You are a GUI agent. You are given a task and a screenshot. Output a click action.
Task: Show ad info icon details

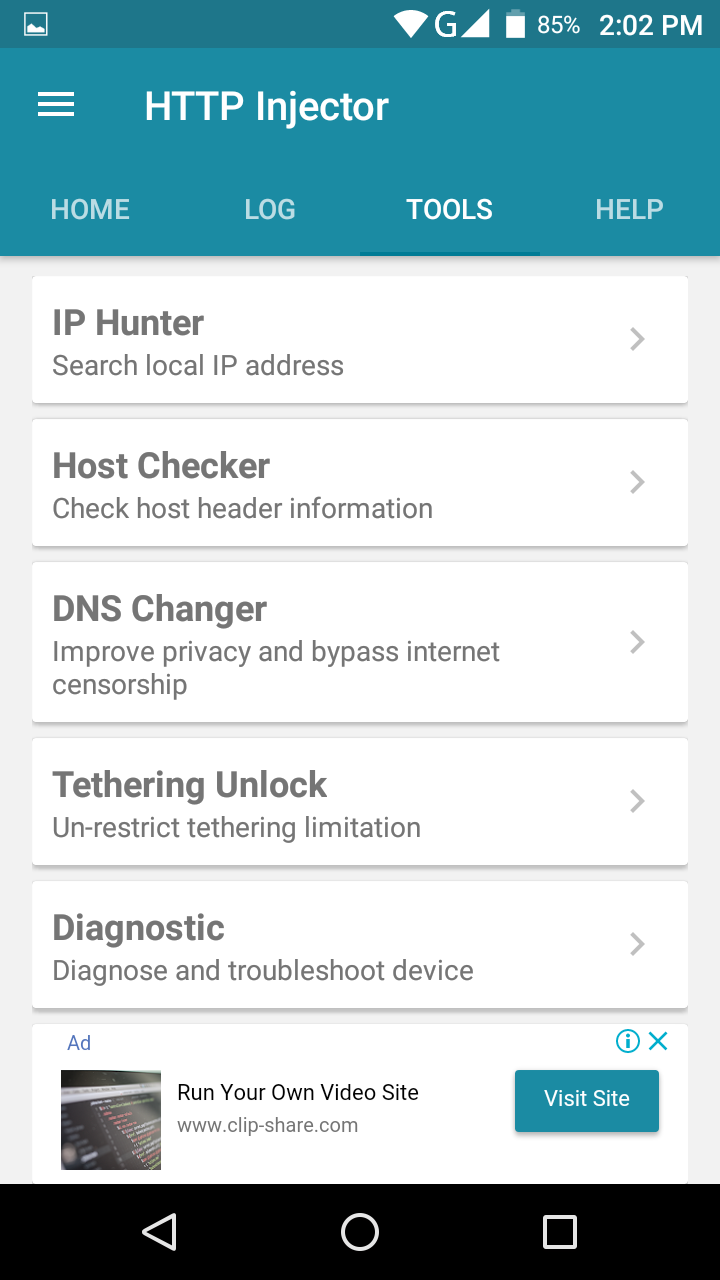627,1042
